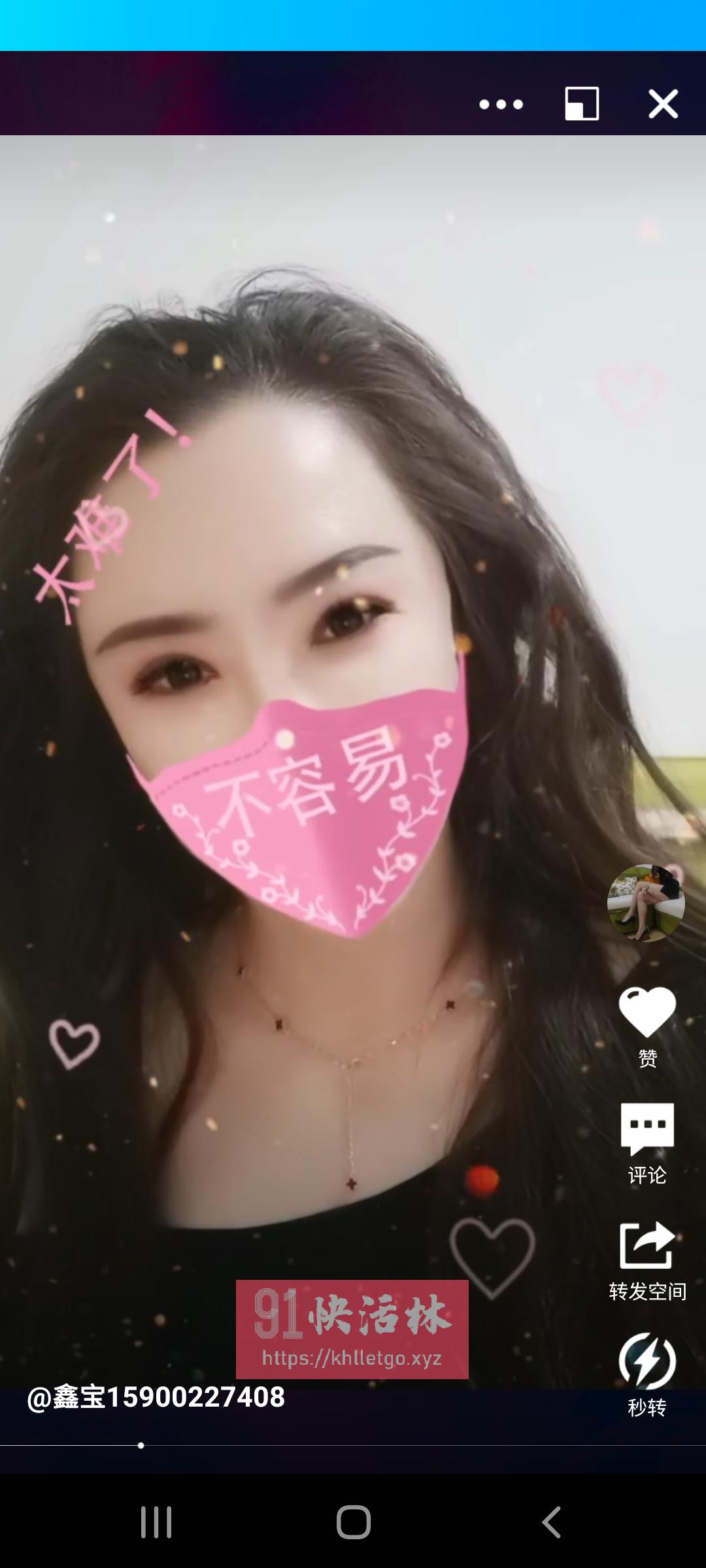This screenshot has height=1568, width=706.
Task: Open more options with the three-dot icon
Action: tap(500, 103)
